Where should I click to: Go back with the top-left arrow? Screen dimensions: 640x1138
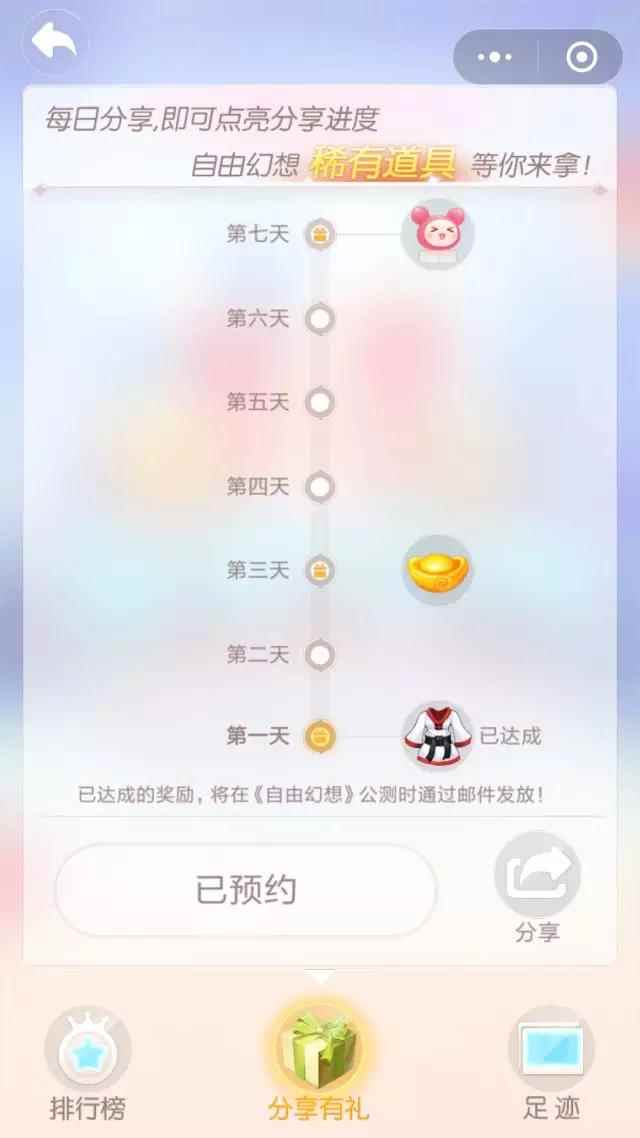[x=52, y=42]
